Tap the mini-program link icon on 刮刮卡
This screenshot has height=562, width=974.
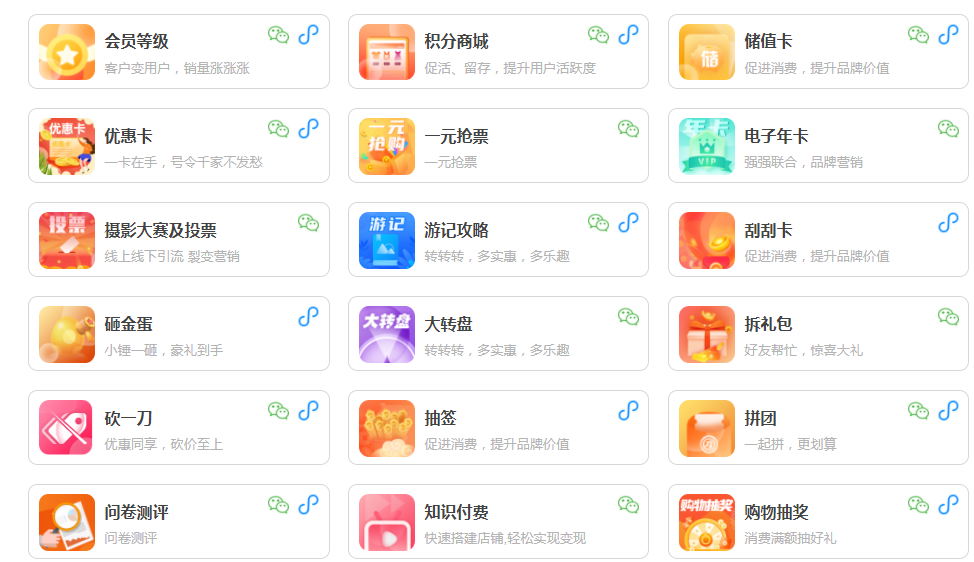948,222
